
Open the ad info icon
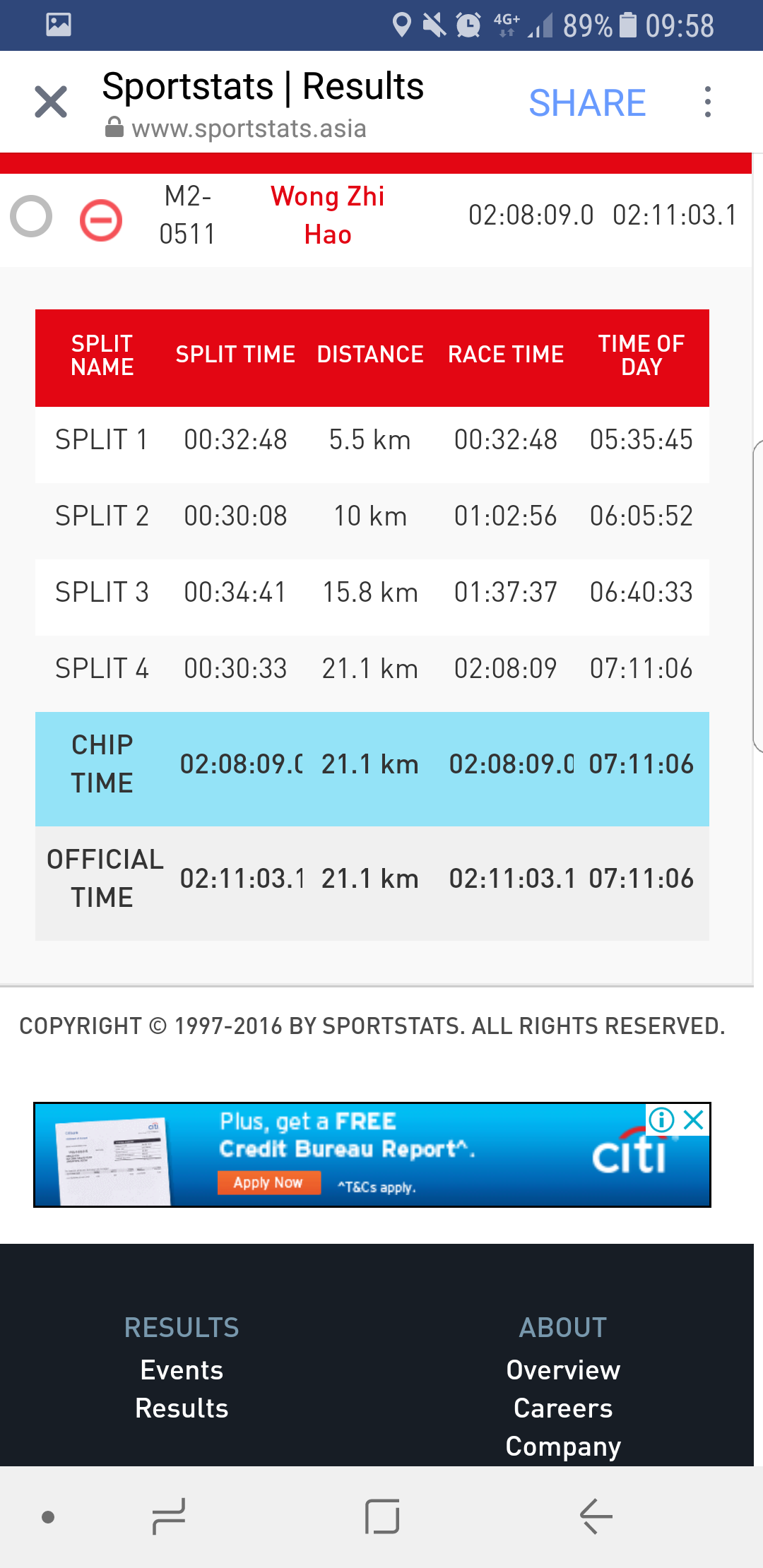coord(662,1119)
